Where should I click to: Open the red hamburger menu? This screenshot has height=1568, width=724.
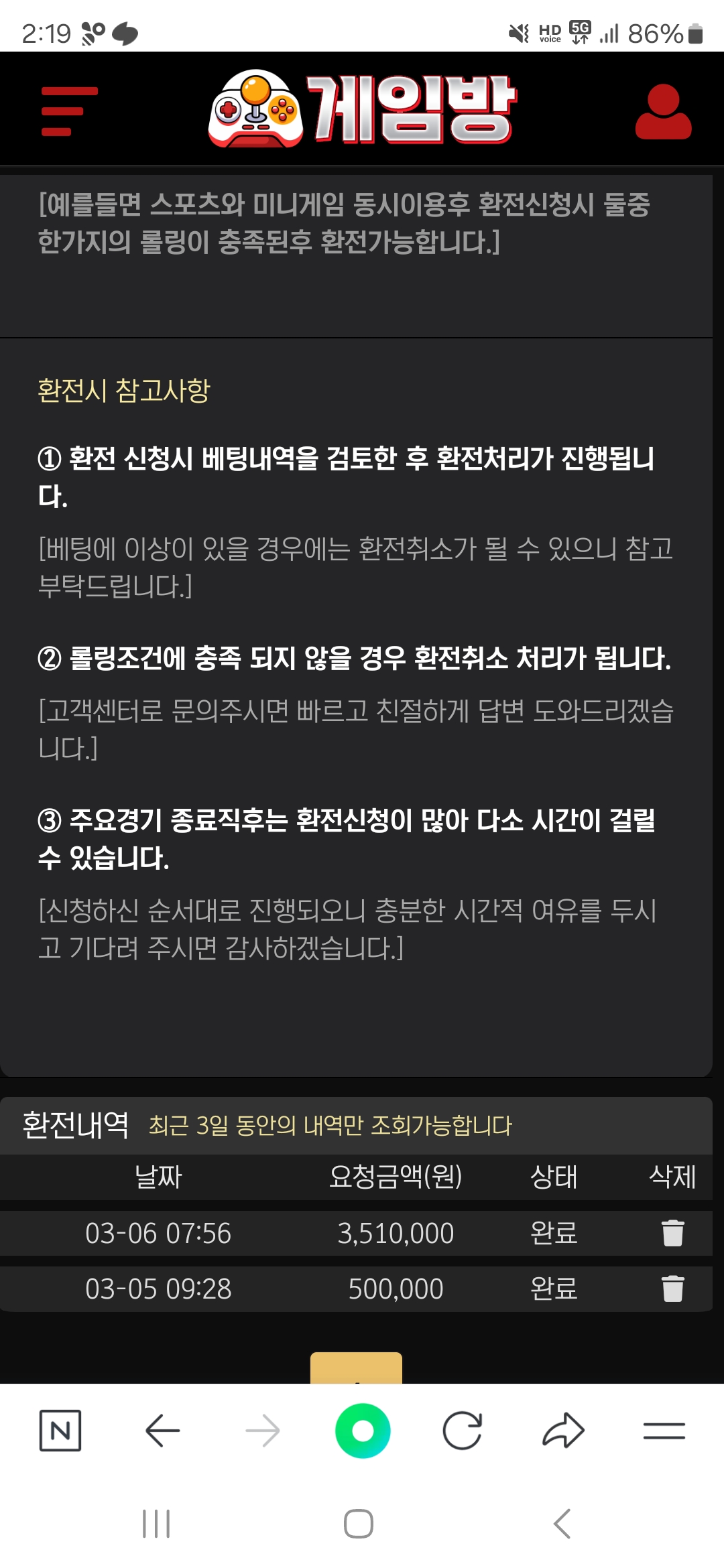[69, 111]
